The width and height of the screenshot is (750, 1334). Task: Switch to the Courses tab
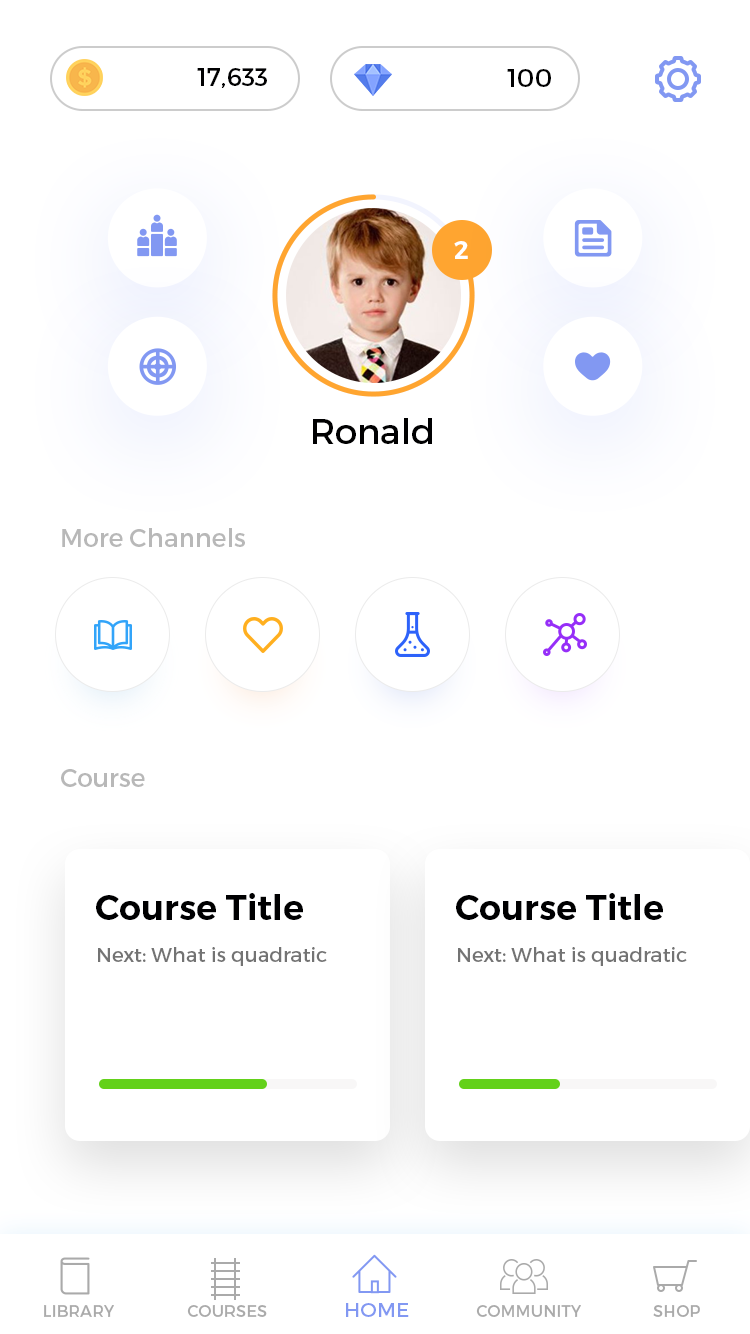227,1288
